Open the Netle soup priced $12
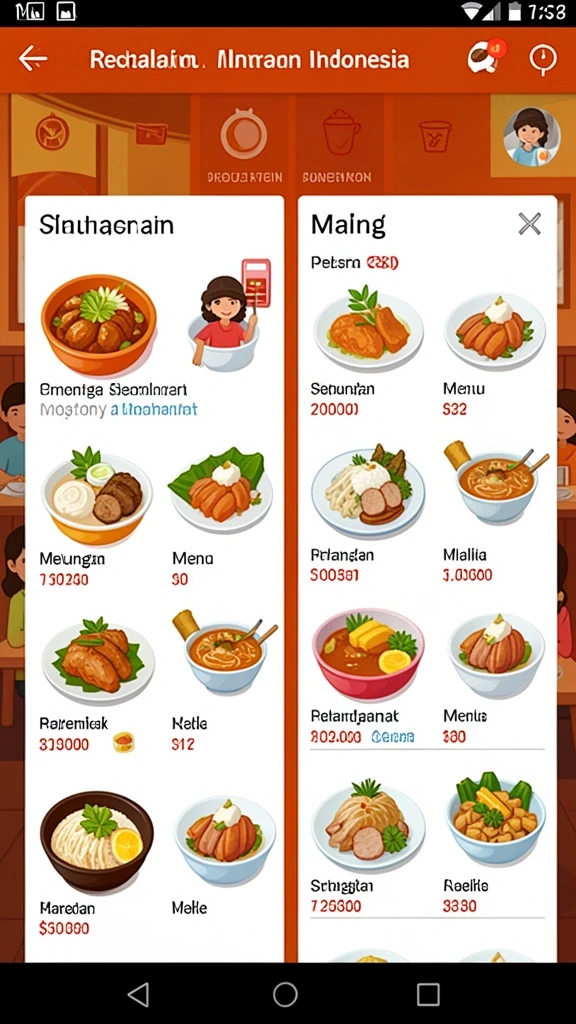 224,680
